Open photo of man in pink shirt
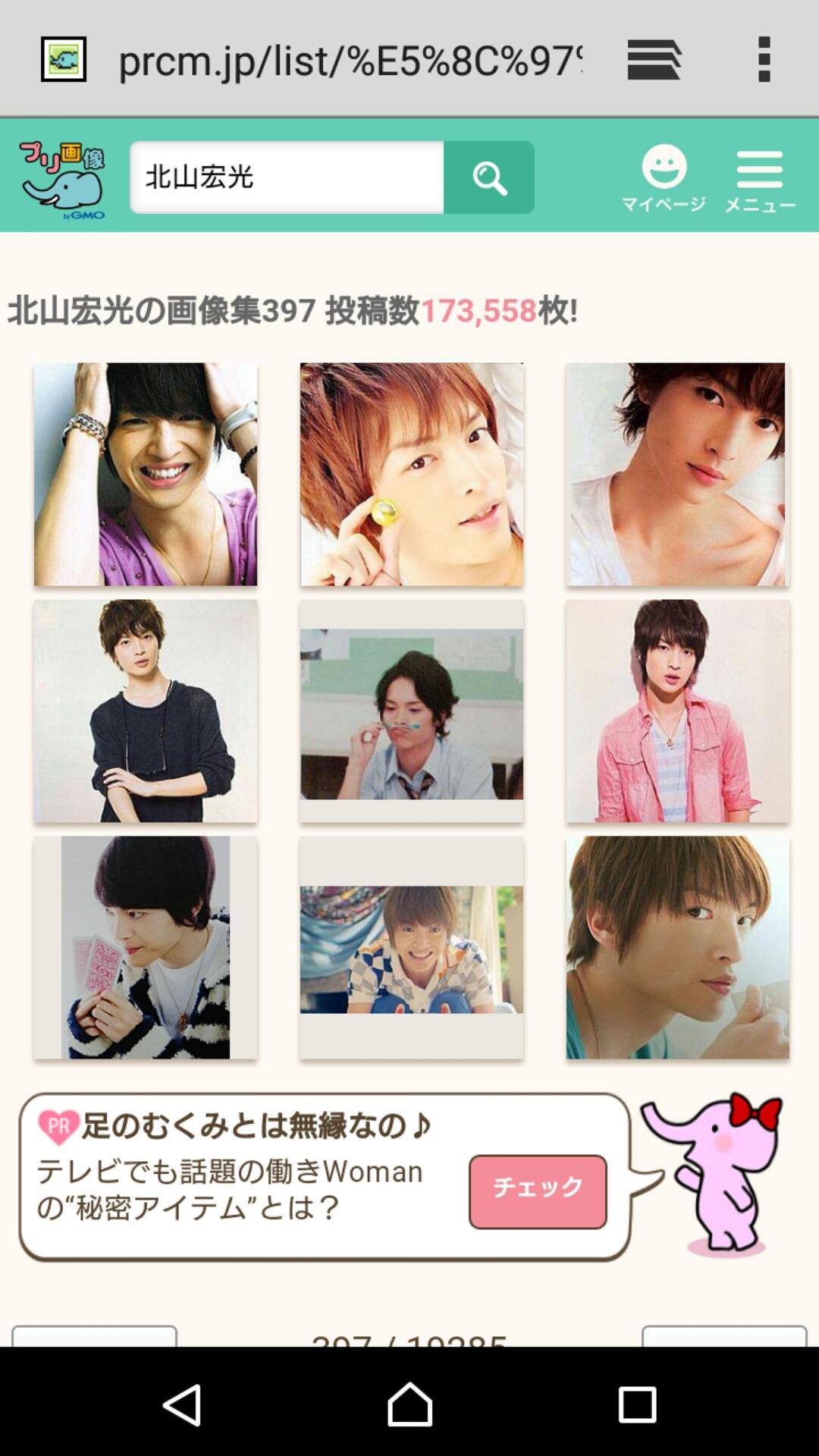Viewport: 819px width, 1456px height. 677,711
